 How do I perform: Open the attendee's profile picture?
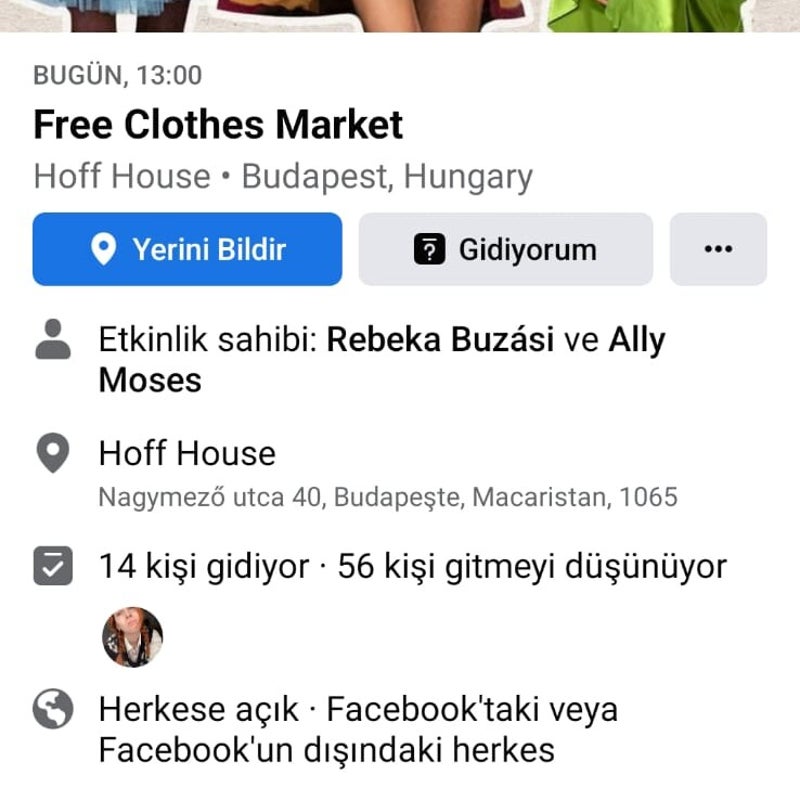132,637
